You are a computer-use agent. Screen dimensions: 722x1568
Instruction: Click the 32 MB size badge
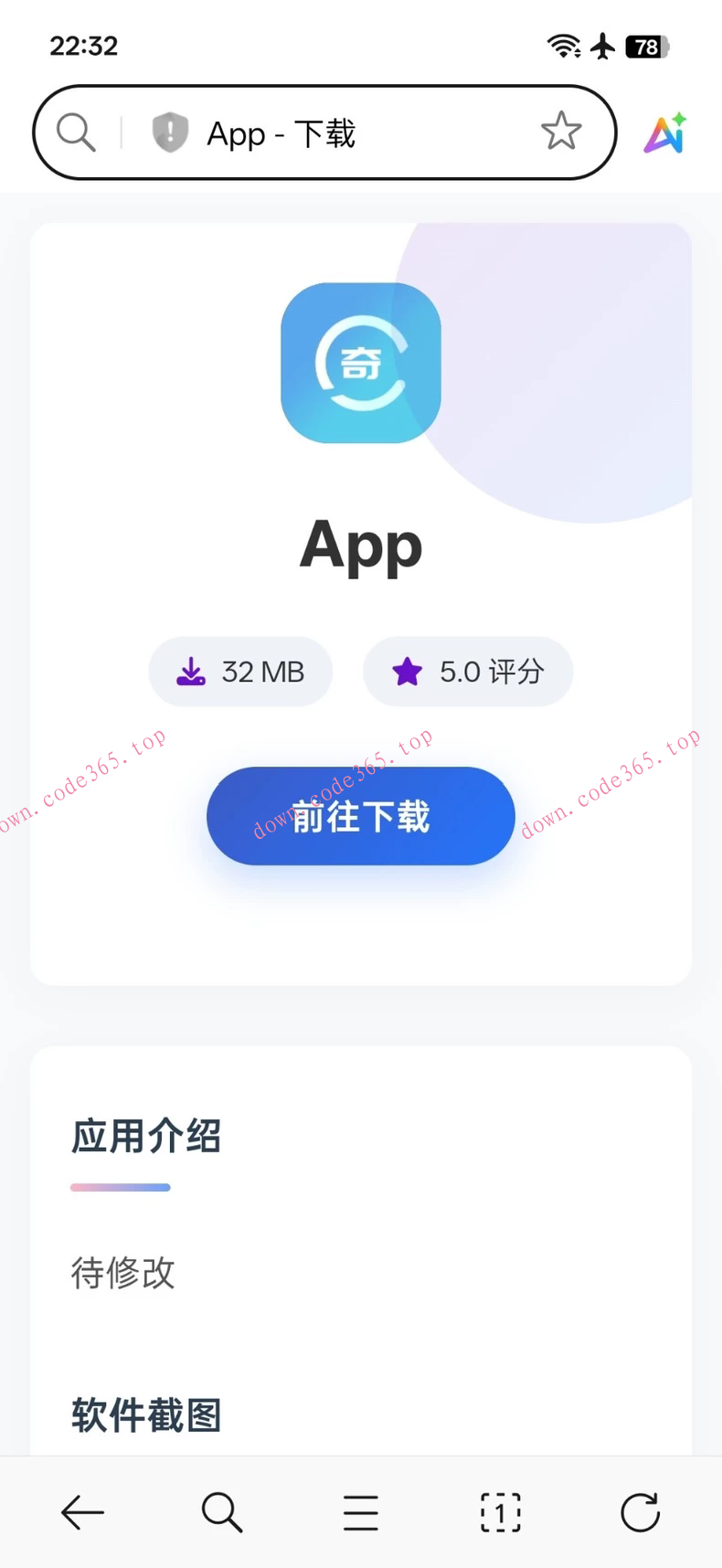click(x=240, y=671)
